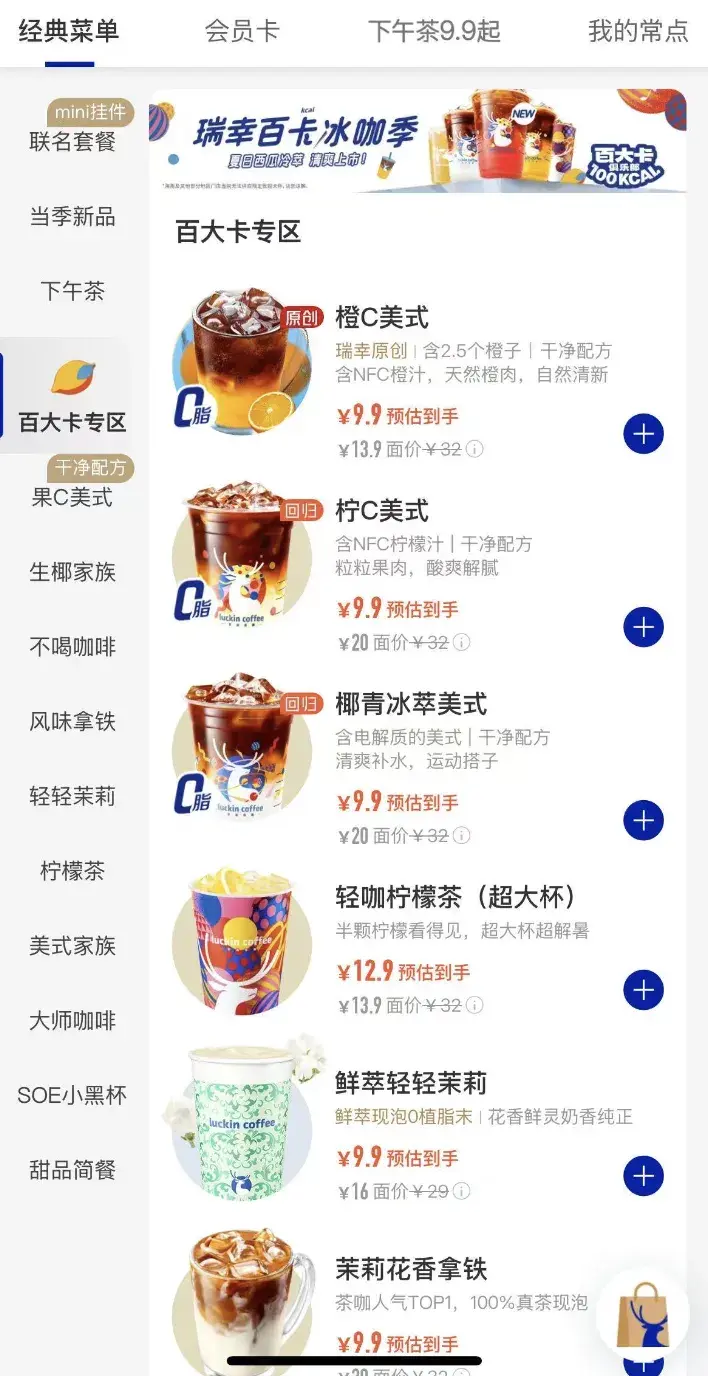The image size is (708, 1376).
Task: Go to the 生椰家族 category
Action: click(x=72, y=572)
